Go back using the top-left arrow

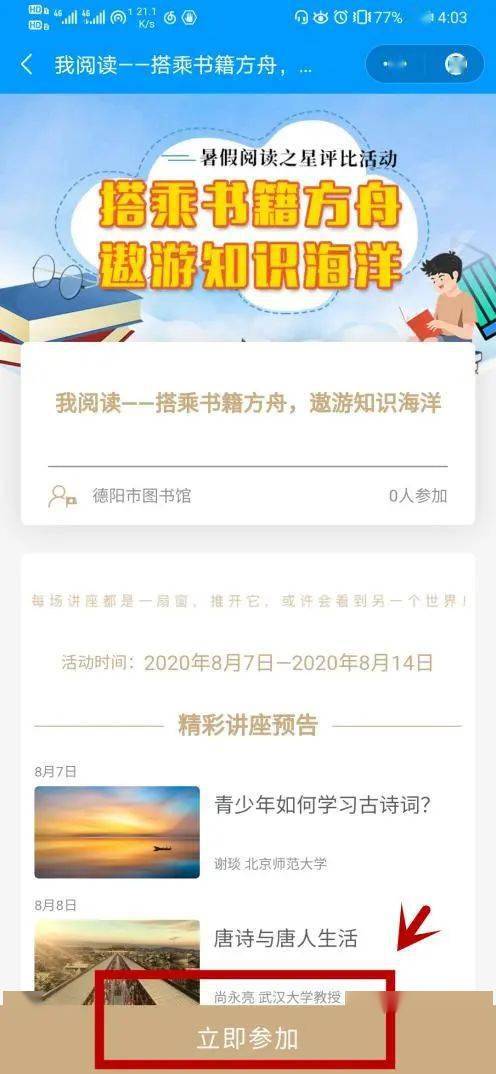(x=27, y=65)
